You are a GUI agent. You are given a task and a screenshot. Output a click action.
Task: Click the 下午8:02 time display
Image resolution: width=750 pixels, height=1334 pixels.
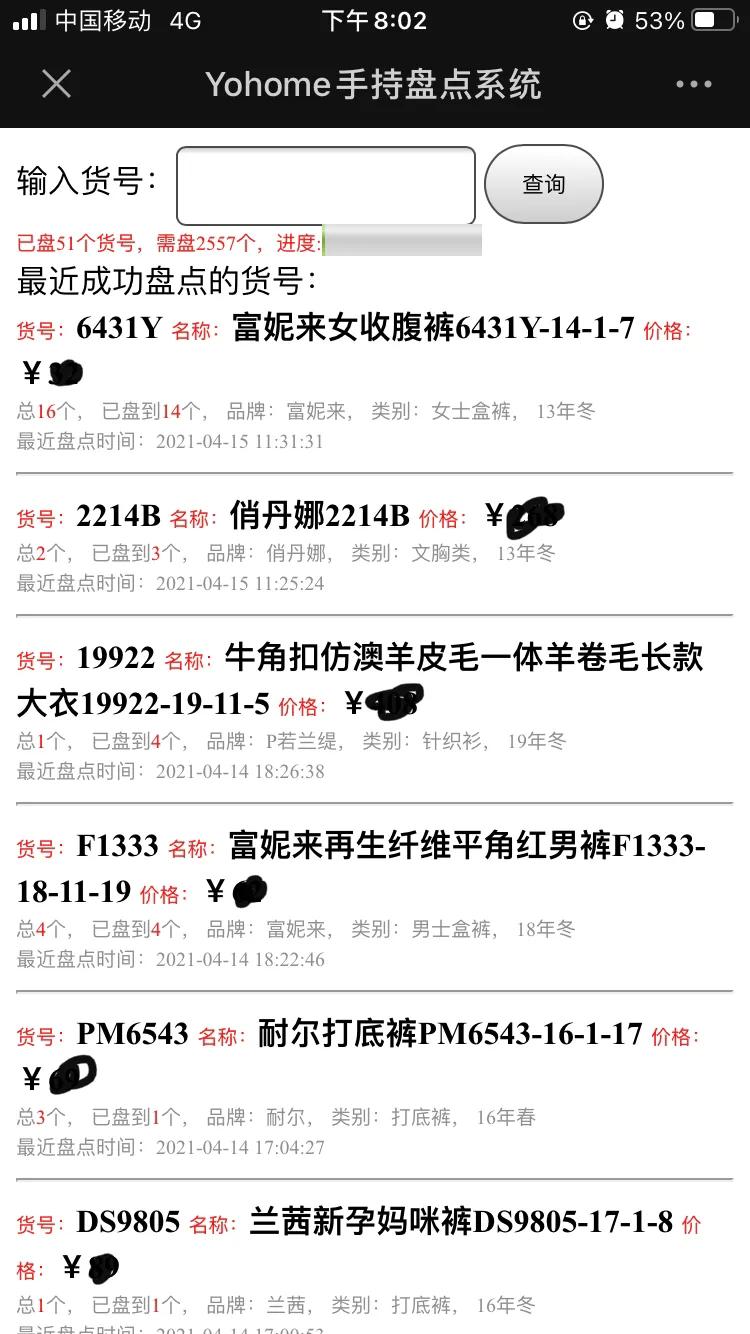[x=375, y=19]
